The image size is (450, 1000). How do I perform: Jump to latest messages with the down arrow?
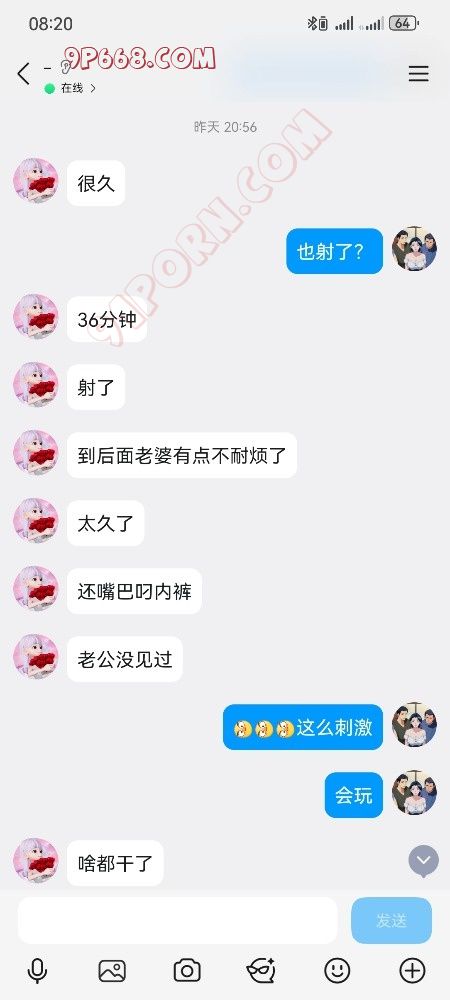coord(424,862)
